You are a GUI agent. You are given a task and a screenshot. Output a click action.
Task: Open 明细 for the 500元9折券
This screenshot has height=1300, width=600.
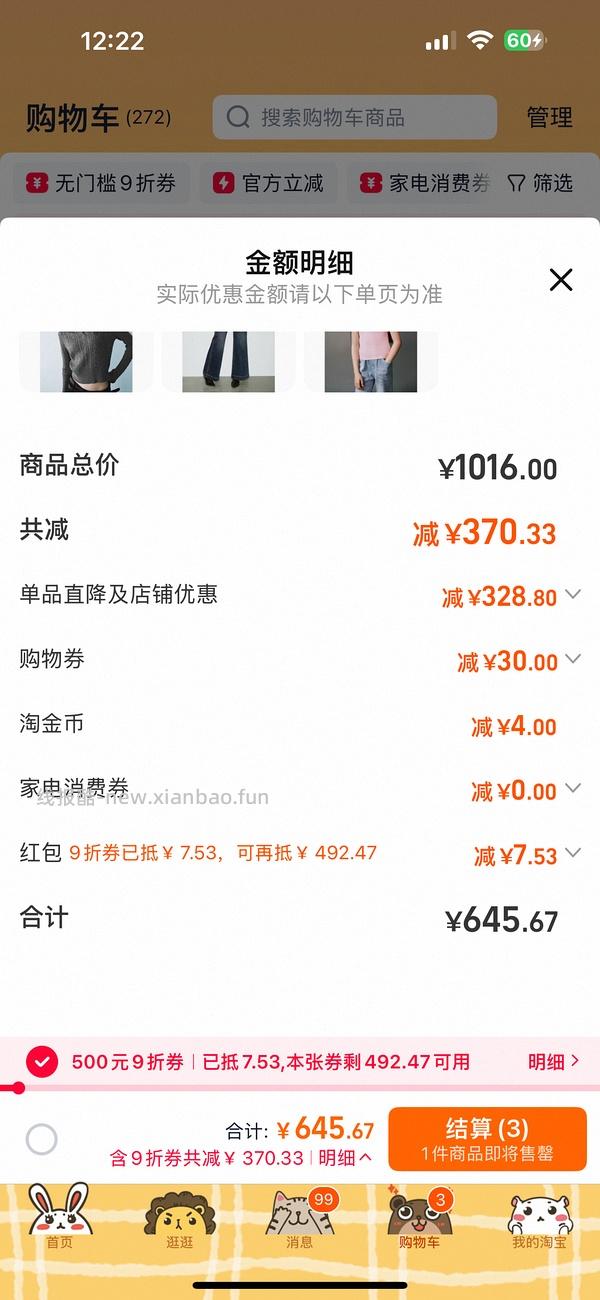pyautogui.click(x=553, y=1062)
